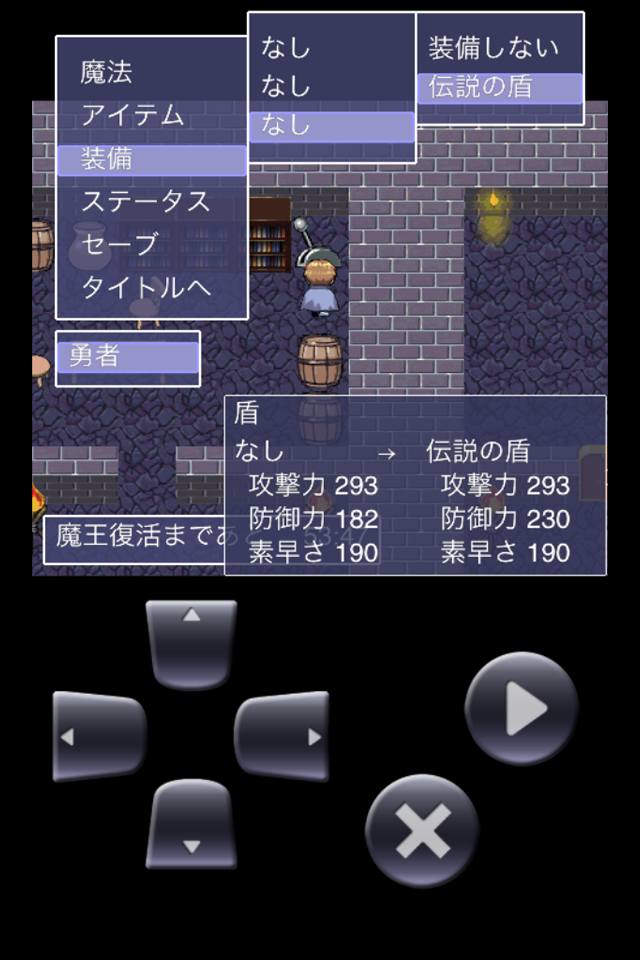Choose 装備しない option
640x960 pixels.
click(493, 47)
